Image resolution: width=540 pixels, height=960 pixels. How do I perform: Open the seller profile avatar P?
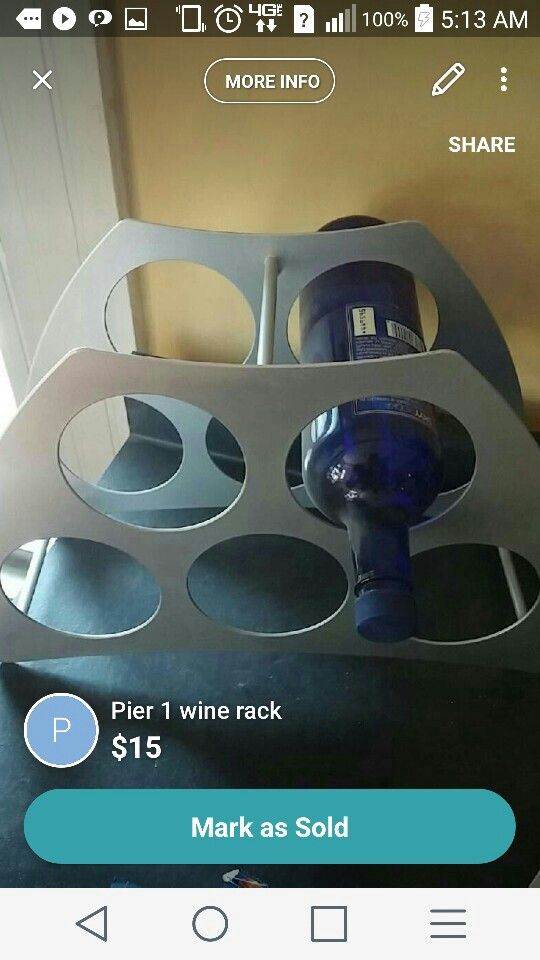pos(61,730)
